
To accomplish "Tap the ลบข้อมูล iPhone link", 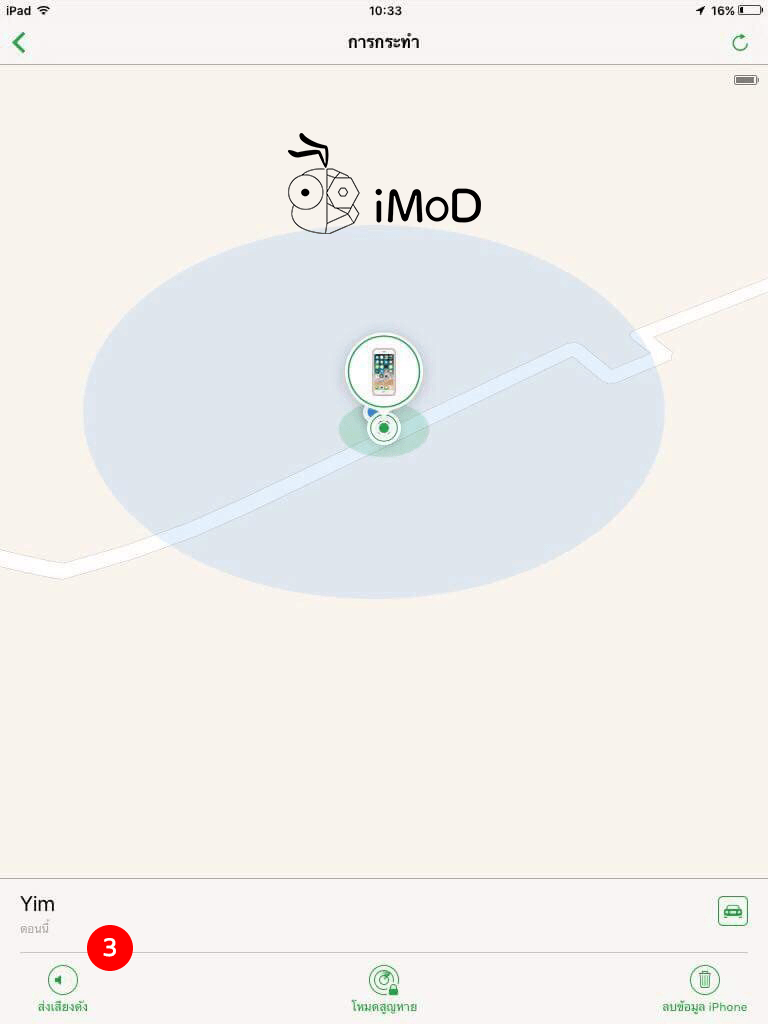I will coord(703,1006).
